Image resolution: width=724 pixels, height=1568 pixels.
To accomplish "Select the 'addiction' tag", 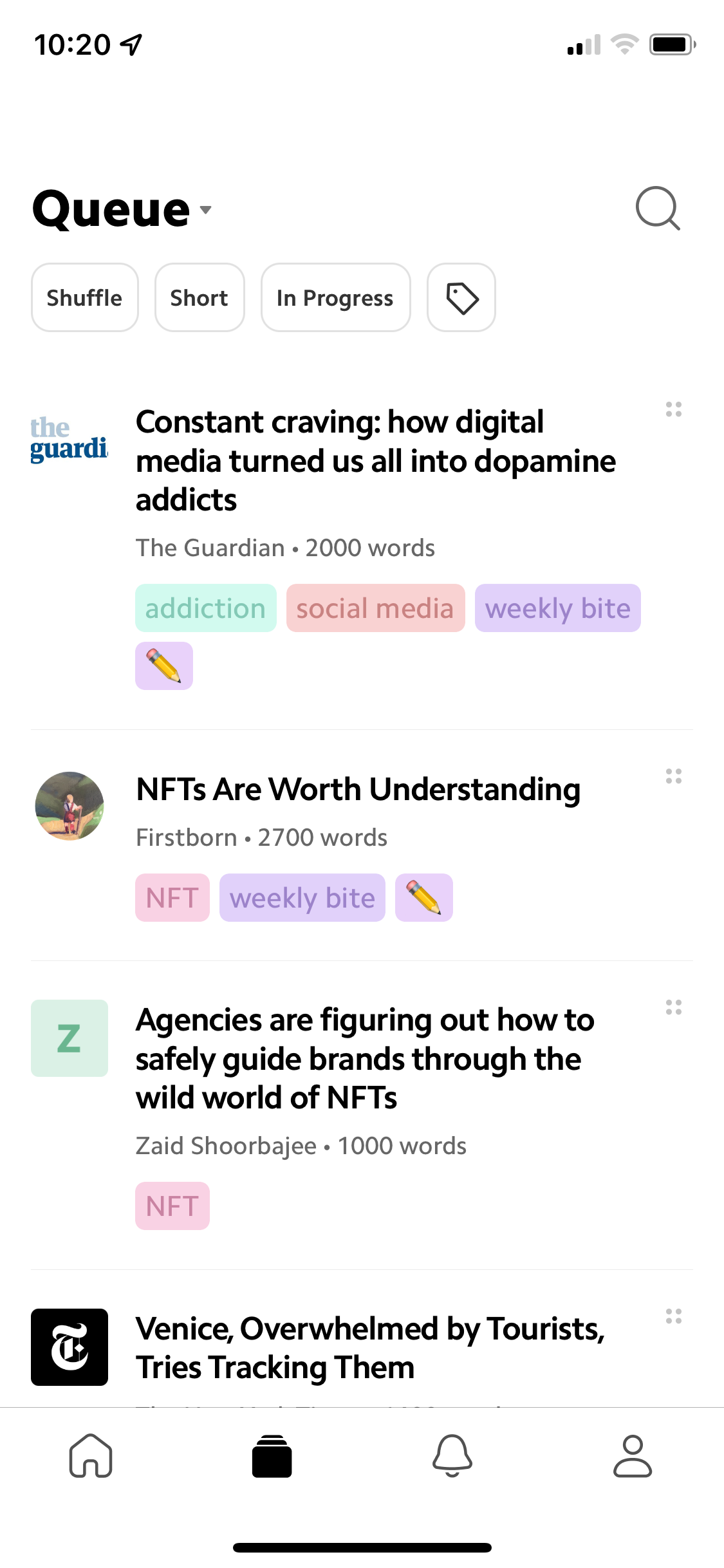I will (x=205, y=608).
